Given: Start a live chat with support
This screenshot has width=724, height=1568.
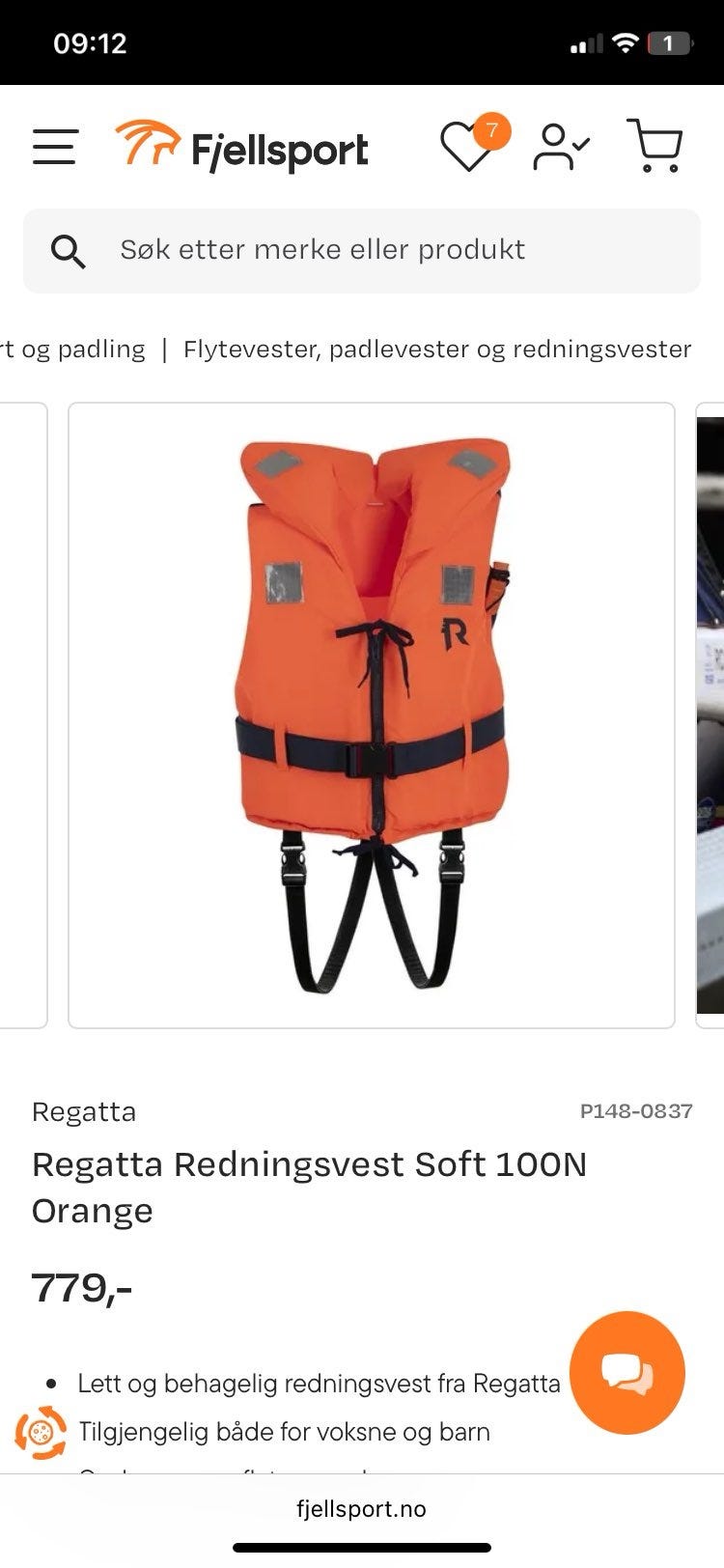Looking at the screenshot, I should click(x=627, y=1370).
